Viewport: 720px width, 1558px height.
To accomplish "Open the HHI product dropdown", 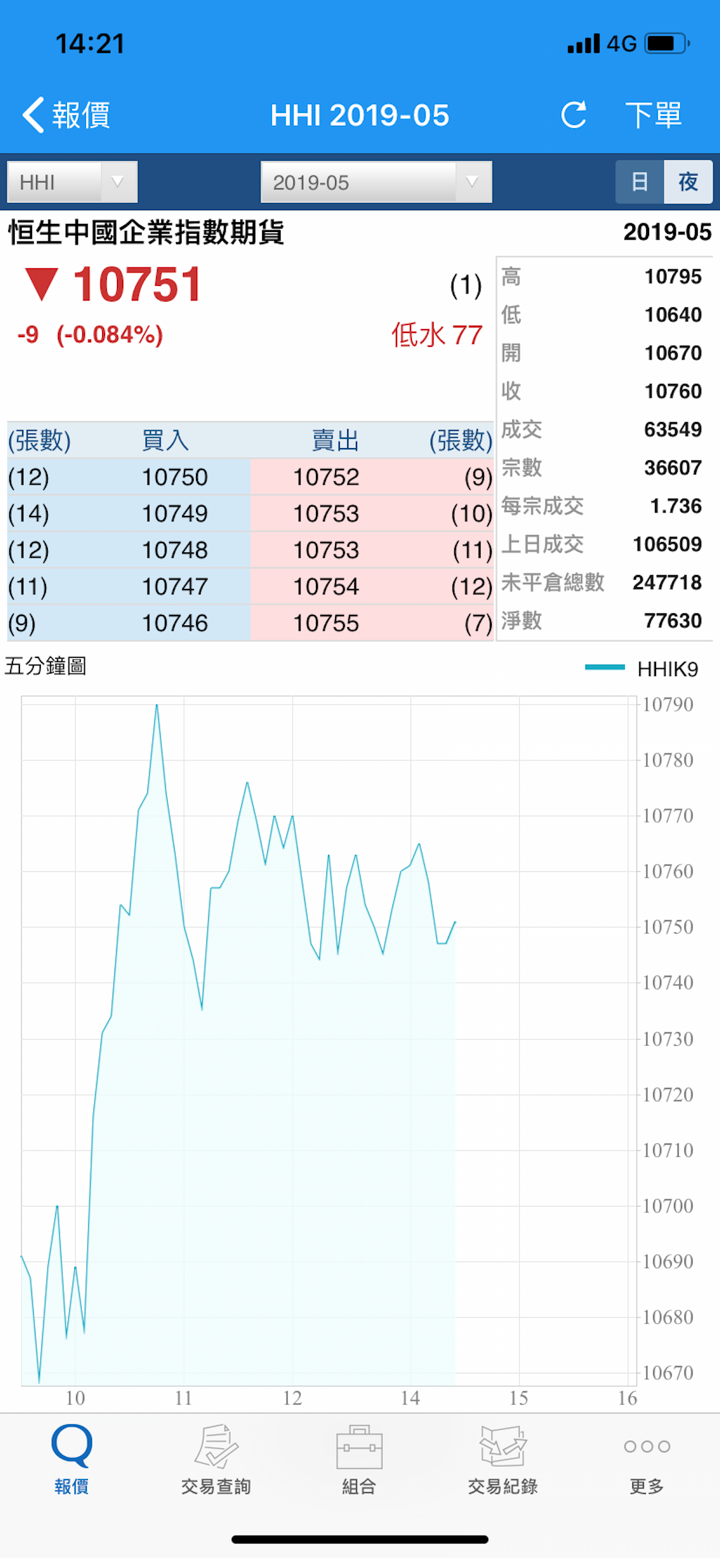I will click(72, 182).
